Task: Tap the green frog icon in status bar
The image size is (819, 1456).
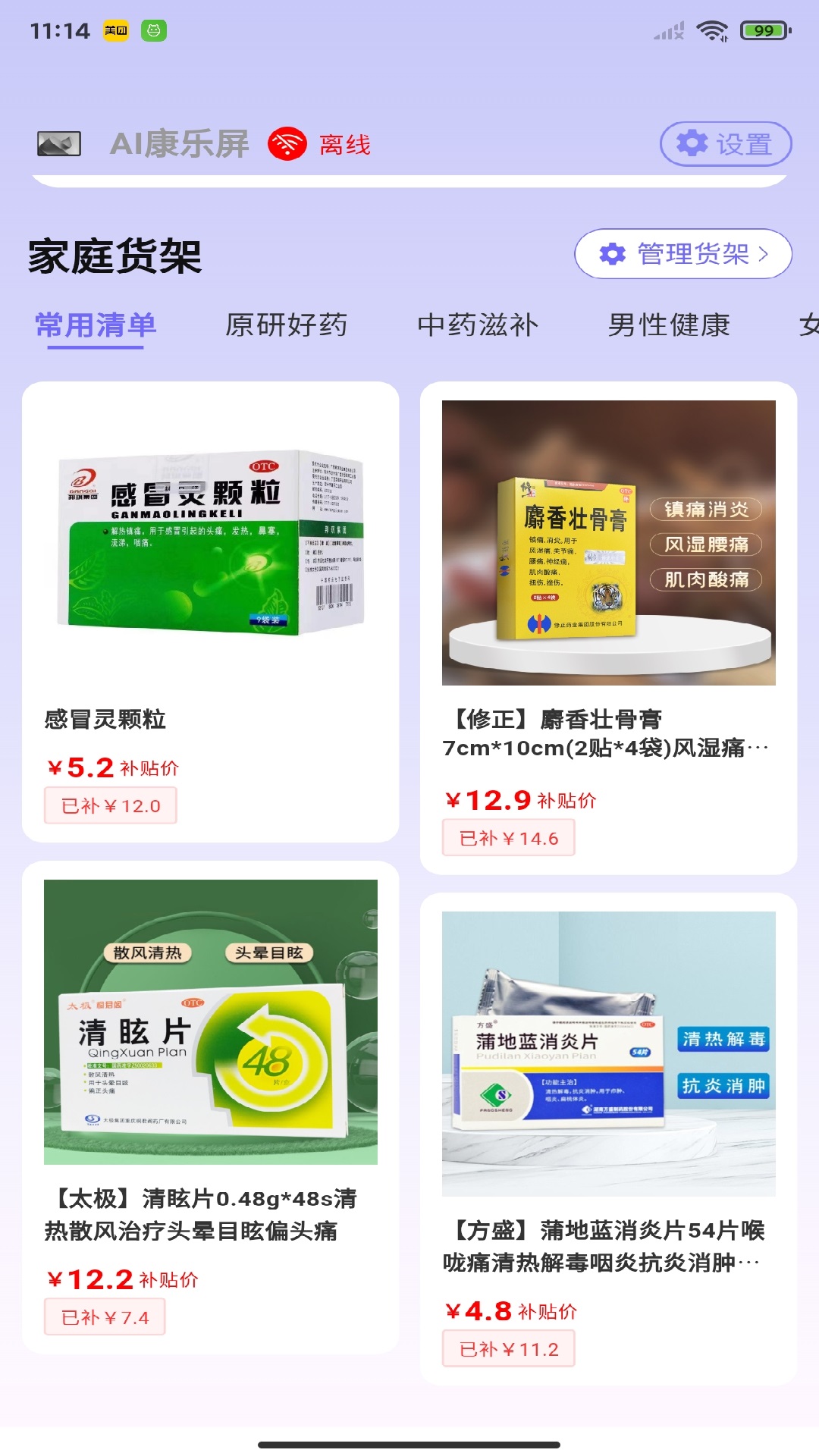Action: click(154, 30)
